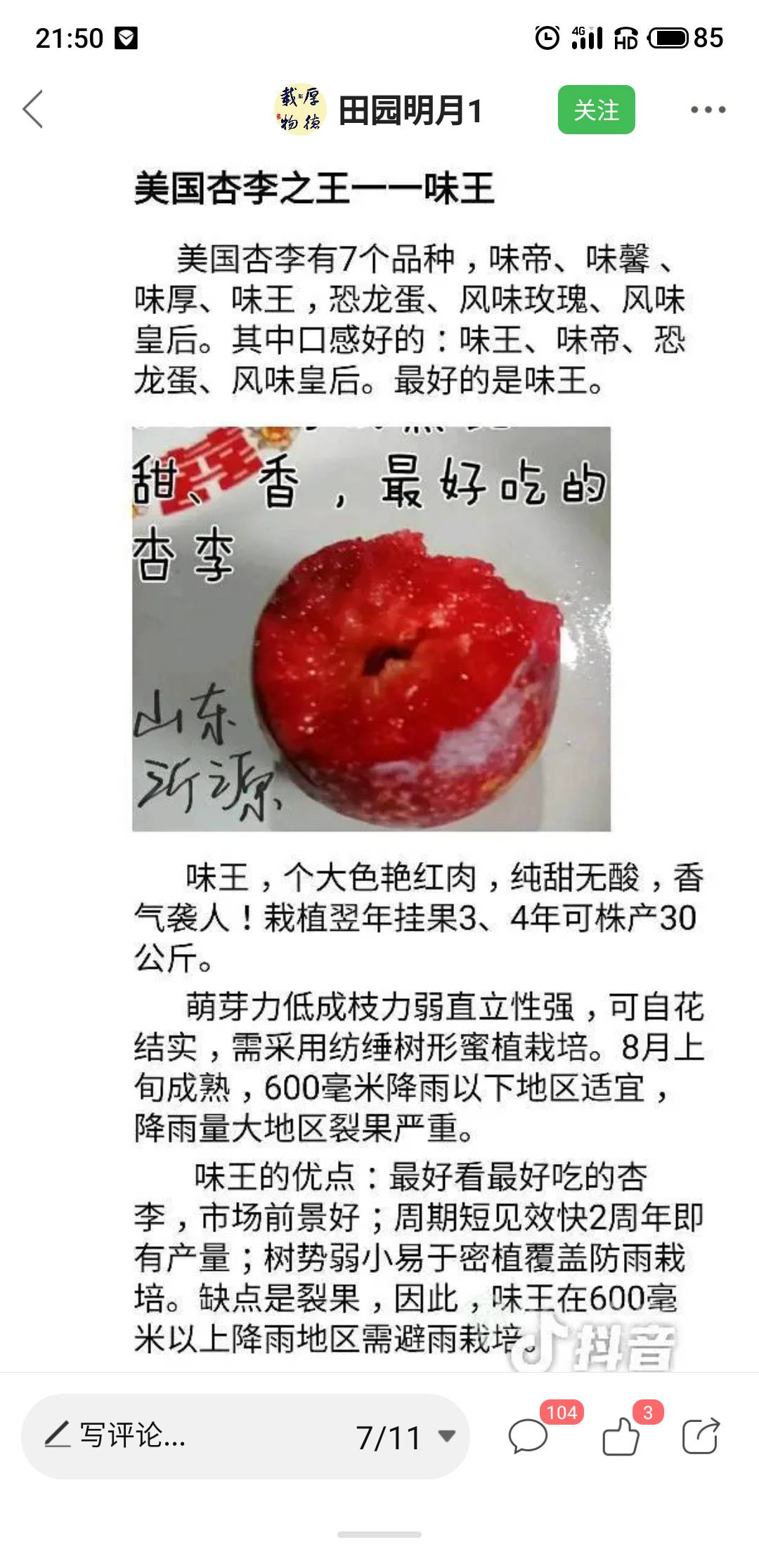The width and height of the screenshot is (759, 1568).
Task: Open 田园明月1's profile
Action: point(410,110)
